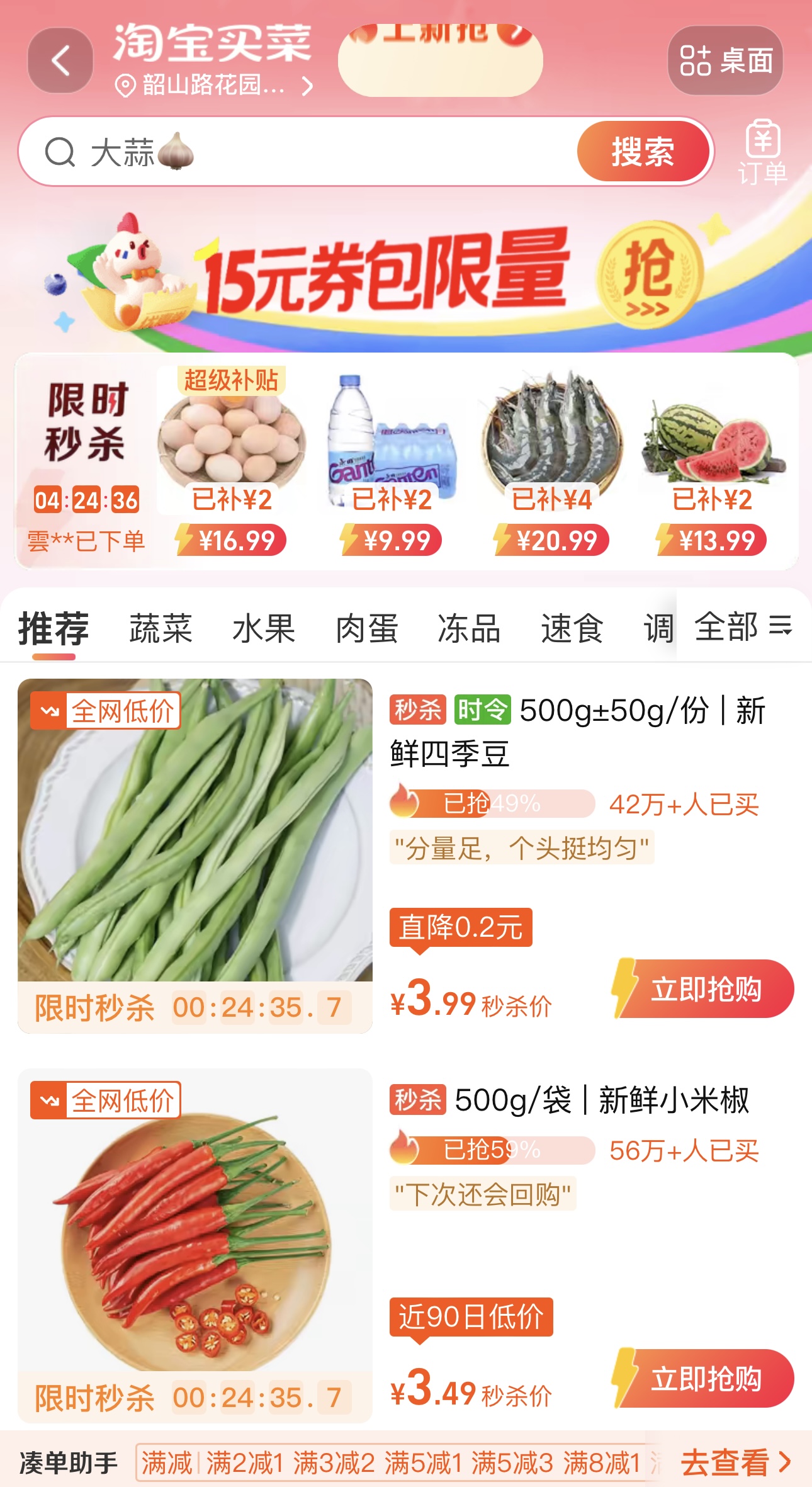This screenshot has width=812, height=1487.
Task: Expand 全部 categories list
Action: [743, 627]
